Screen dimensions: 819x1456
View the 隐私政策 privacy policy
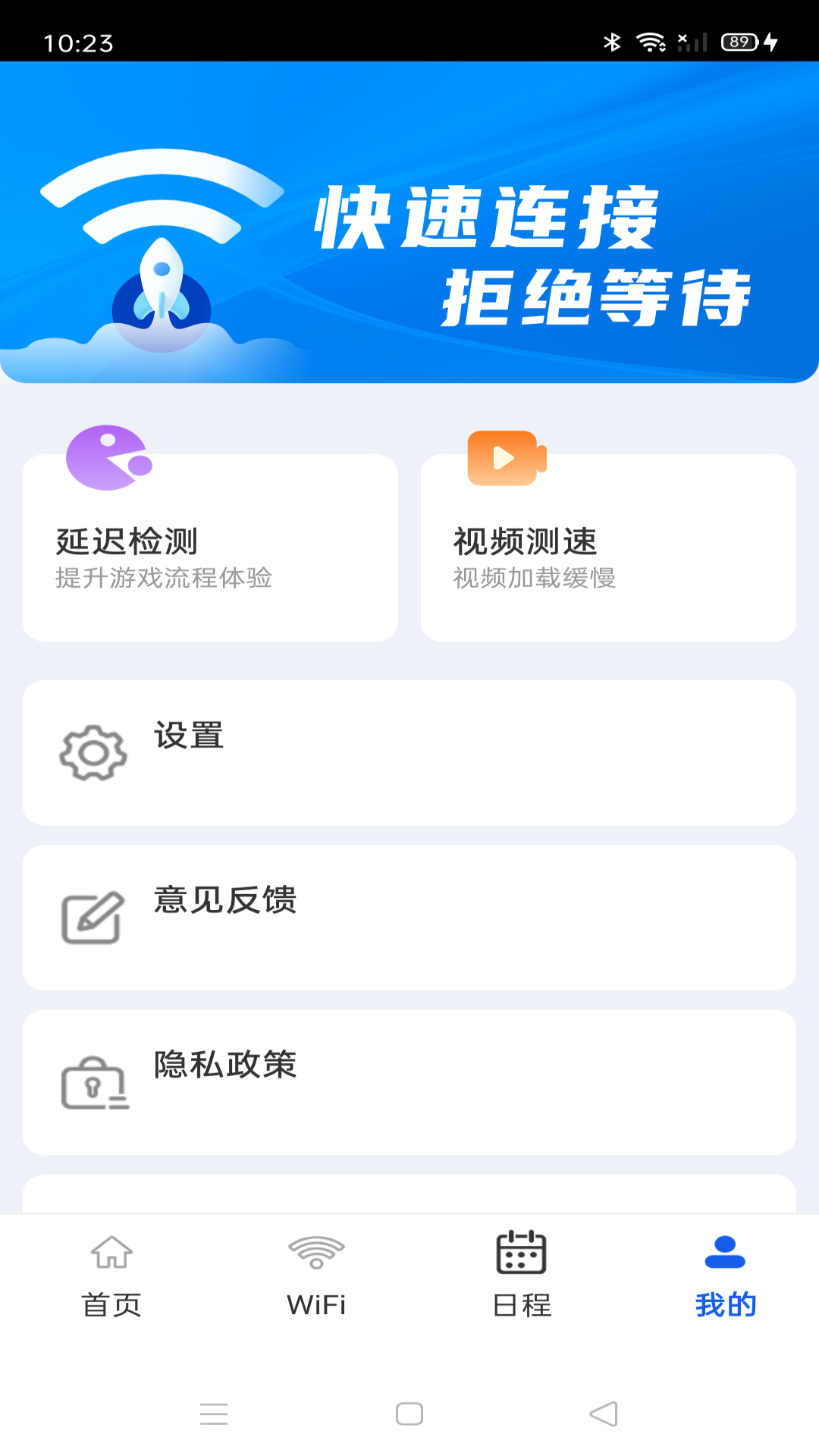coord(409,1082)
